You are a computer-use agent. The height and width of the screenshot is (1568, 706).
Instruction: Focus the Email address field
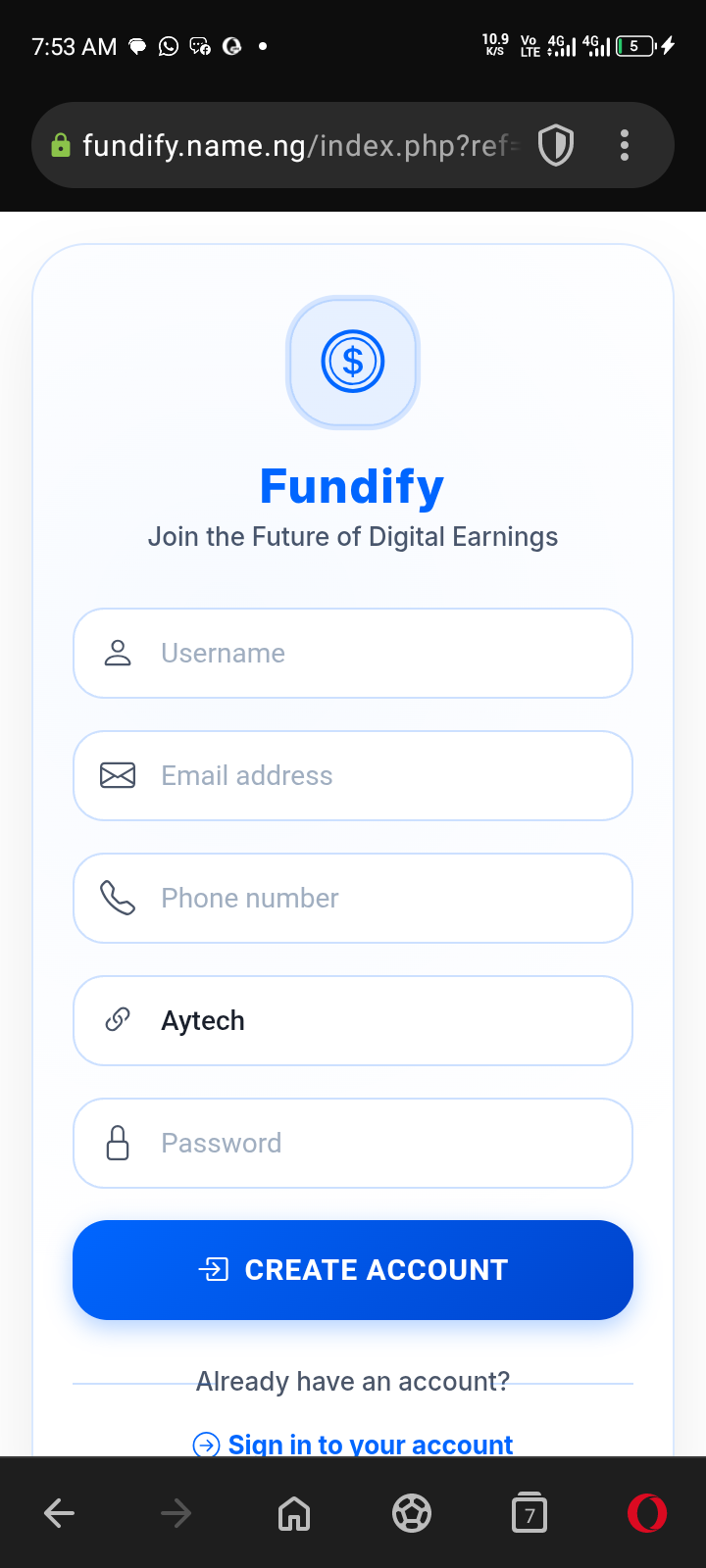point(353,776)
